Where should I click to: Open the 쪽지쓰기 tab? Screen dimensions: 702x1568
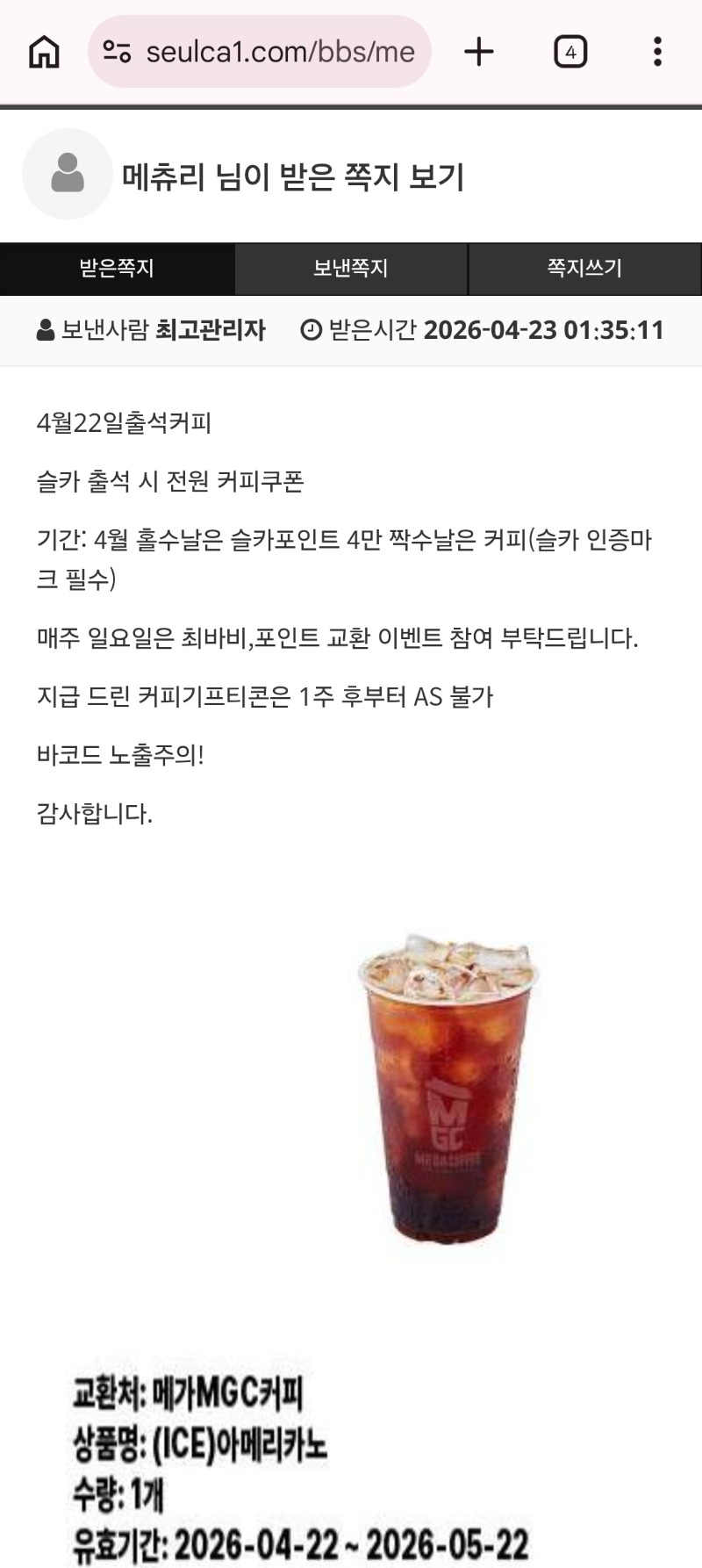click(x=584, y=269)
